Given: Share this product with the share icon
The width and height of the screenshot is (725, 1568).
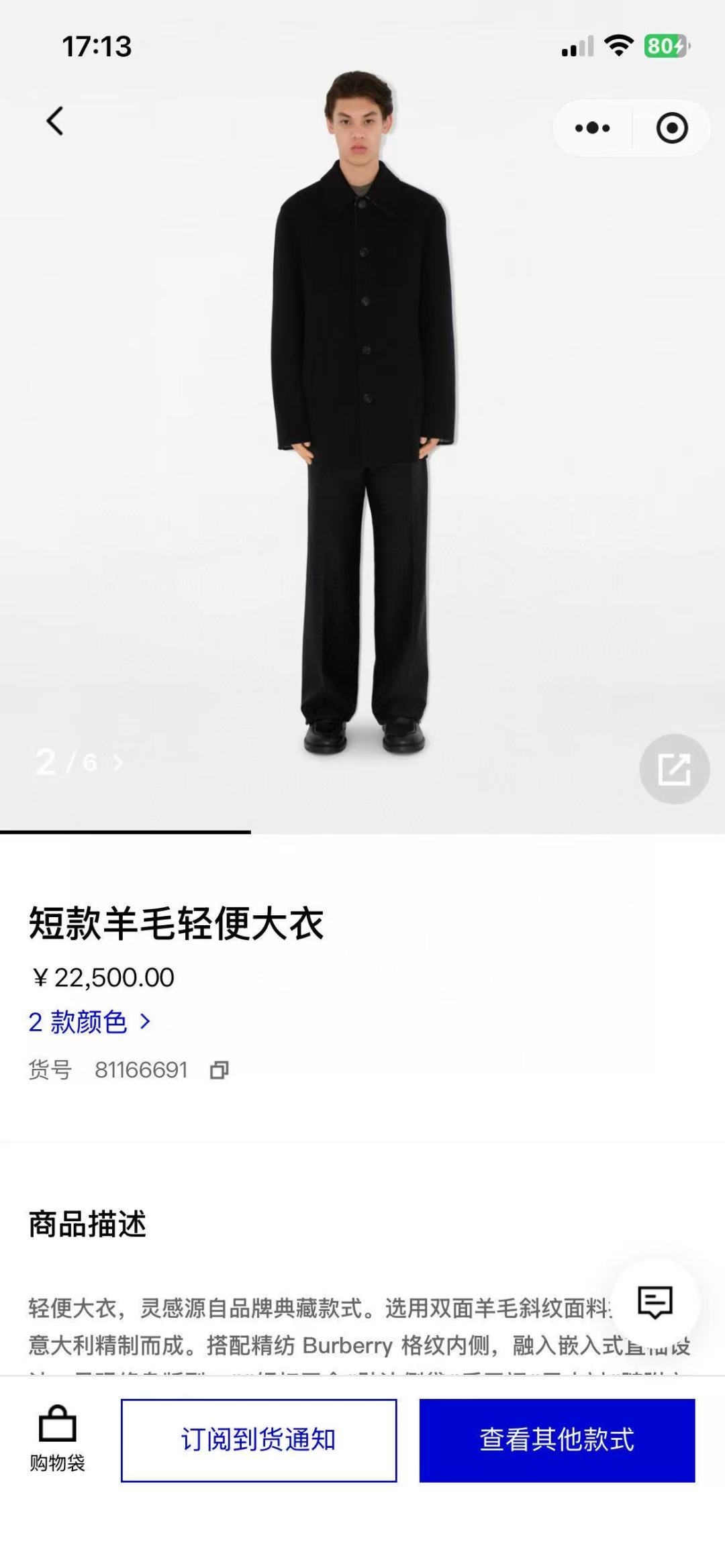Looking at the screenshot, I should 674,769.
